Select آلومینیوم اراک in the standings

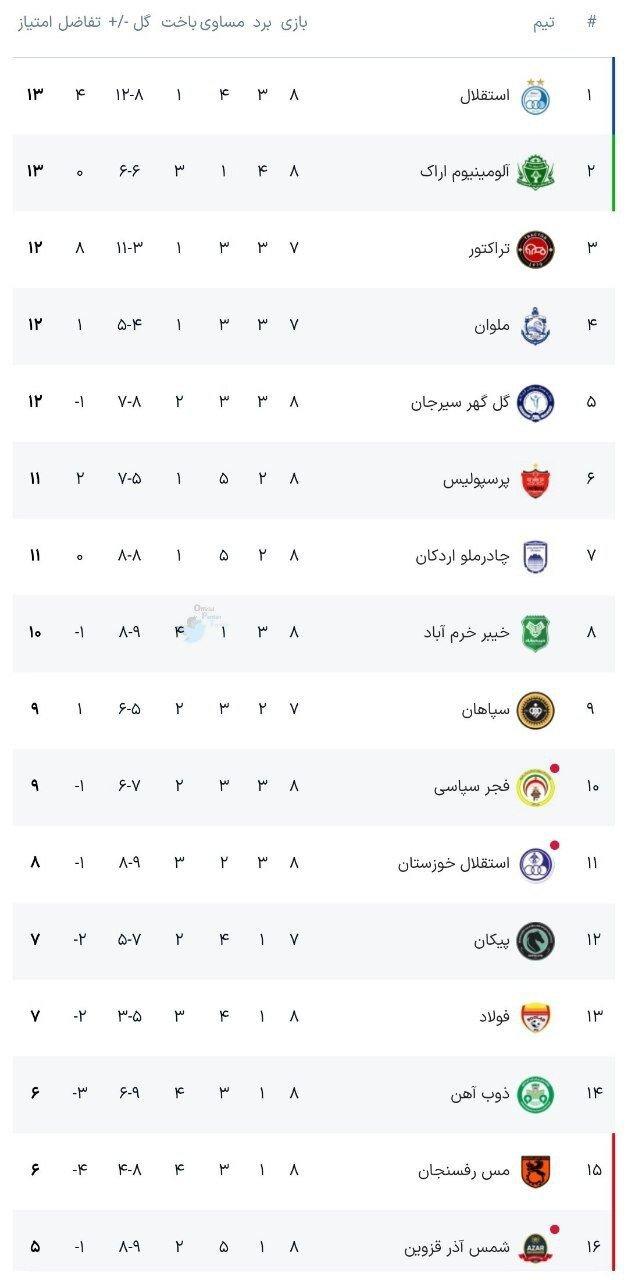(465, 172)
